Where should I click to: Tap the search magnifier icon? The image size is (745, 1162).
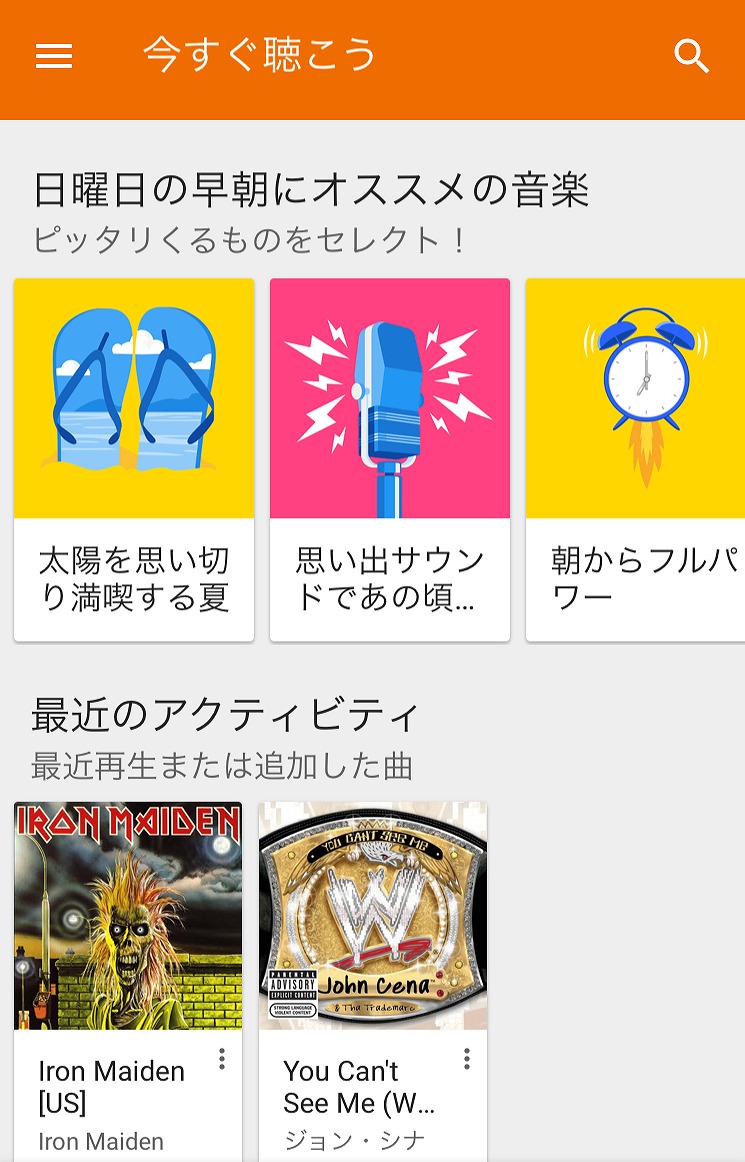point(691,57)
